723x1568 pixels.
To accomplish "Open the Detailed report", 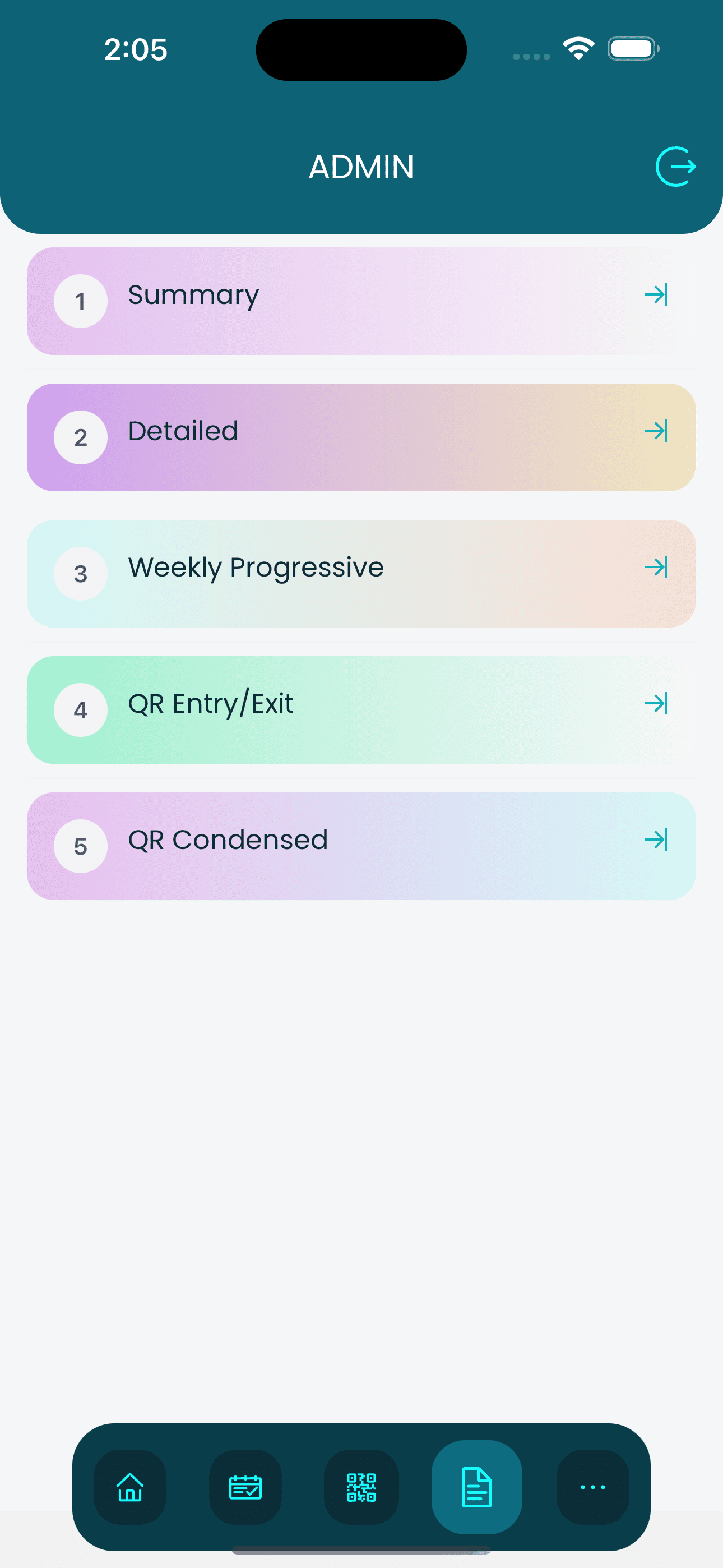I will pos(361,437).
